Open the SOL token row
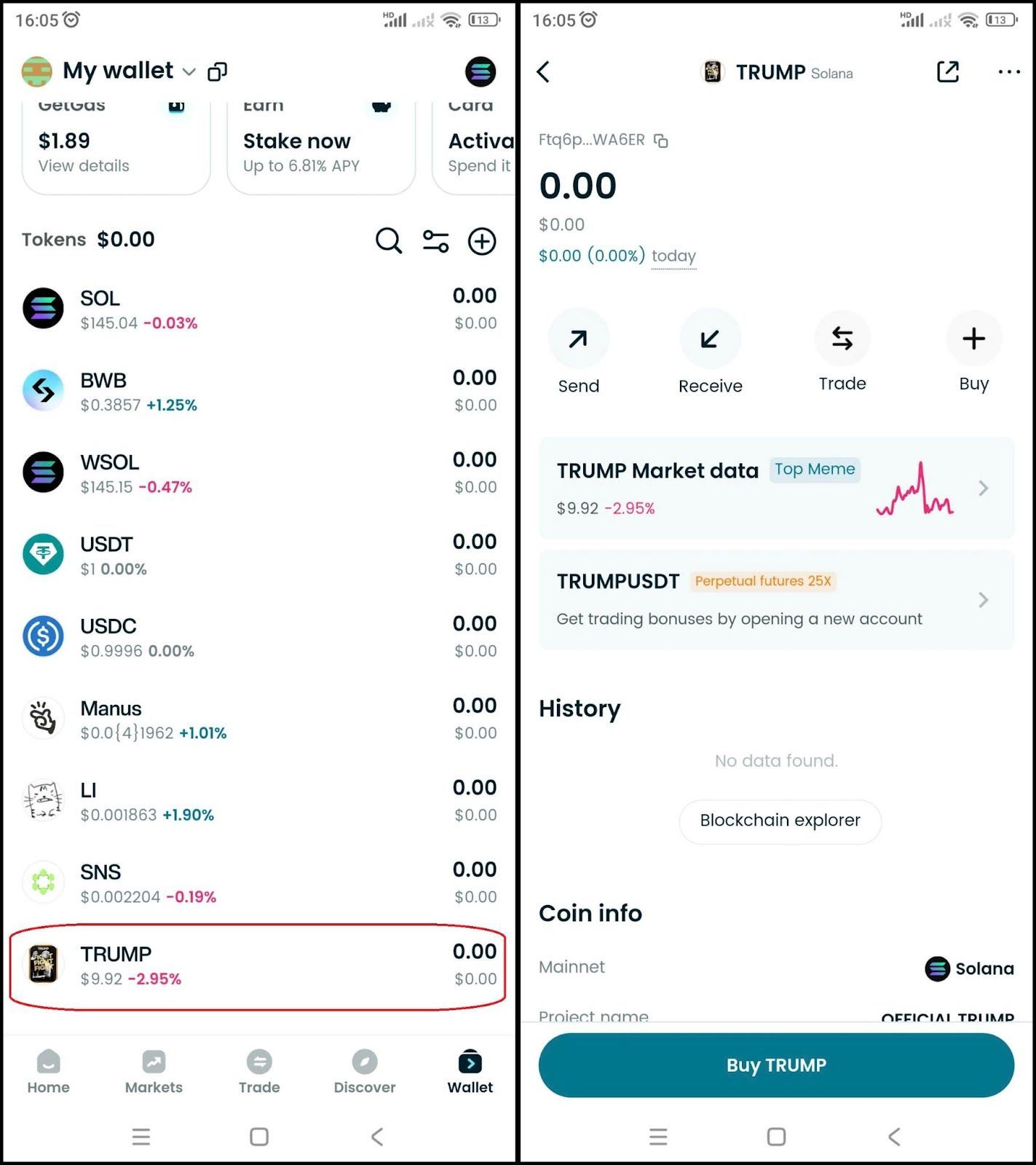 (258, 309)
